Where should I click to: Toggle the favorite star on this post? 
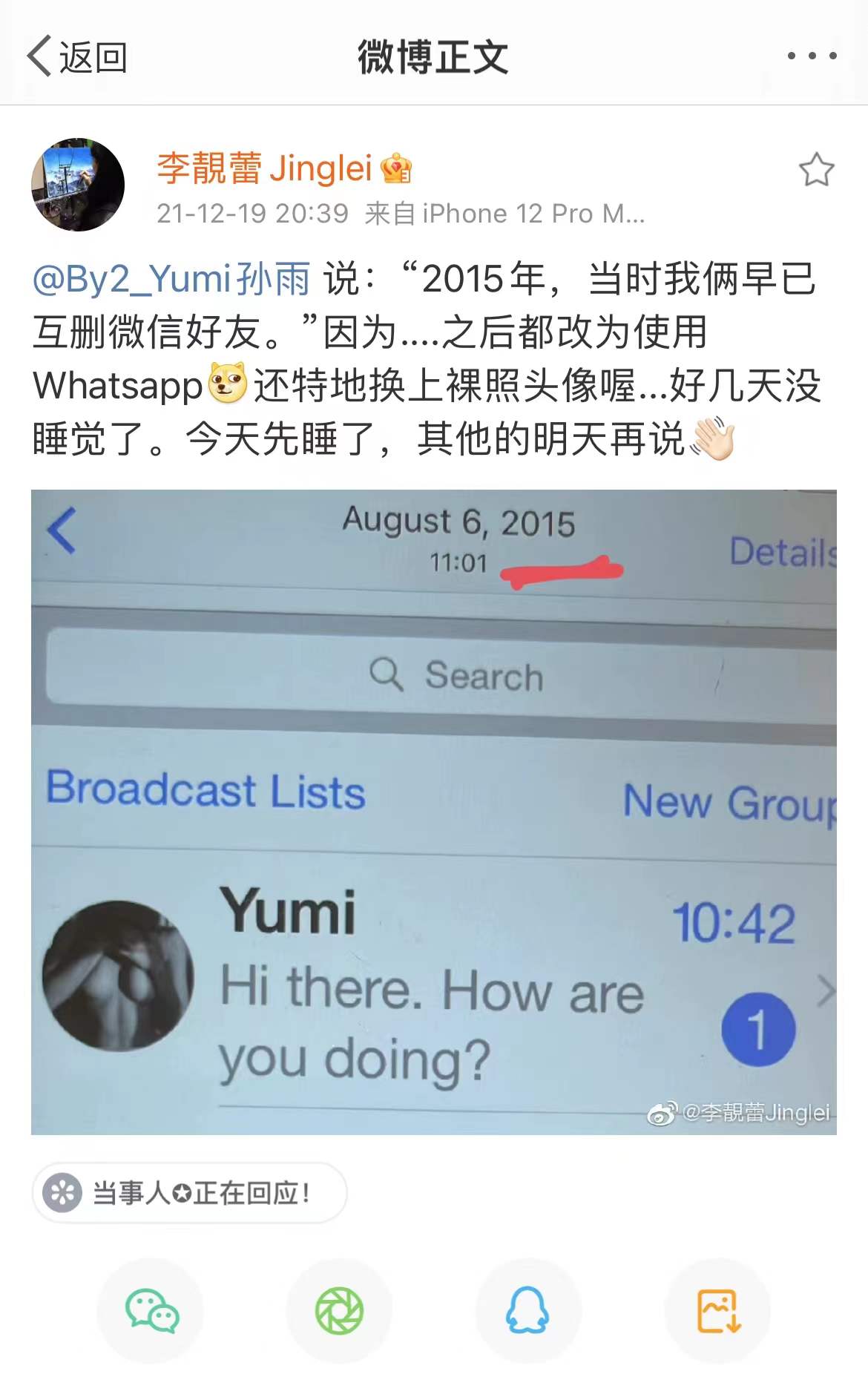coord(816,169)
